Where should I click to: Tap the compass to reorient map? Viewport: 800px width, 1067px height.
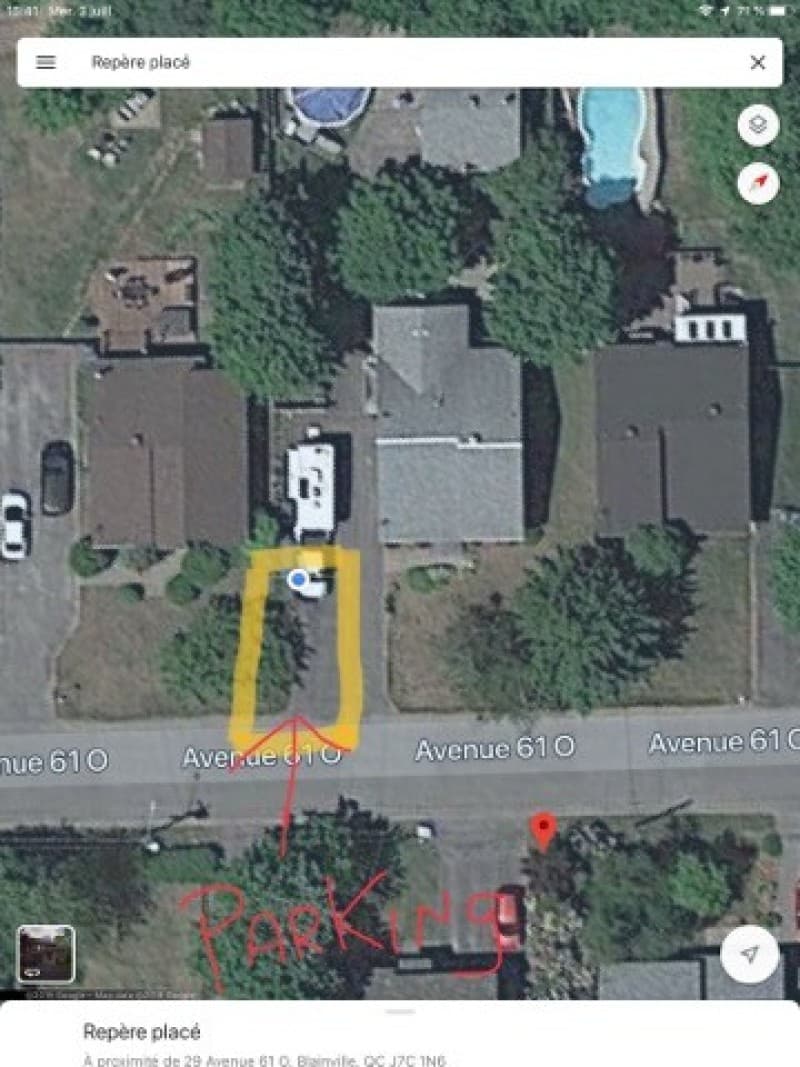[x=758, y=184]
